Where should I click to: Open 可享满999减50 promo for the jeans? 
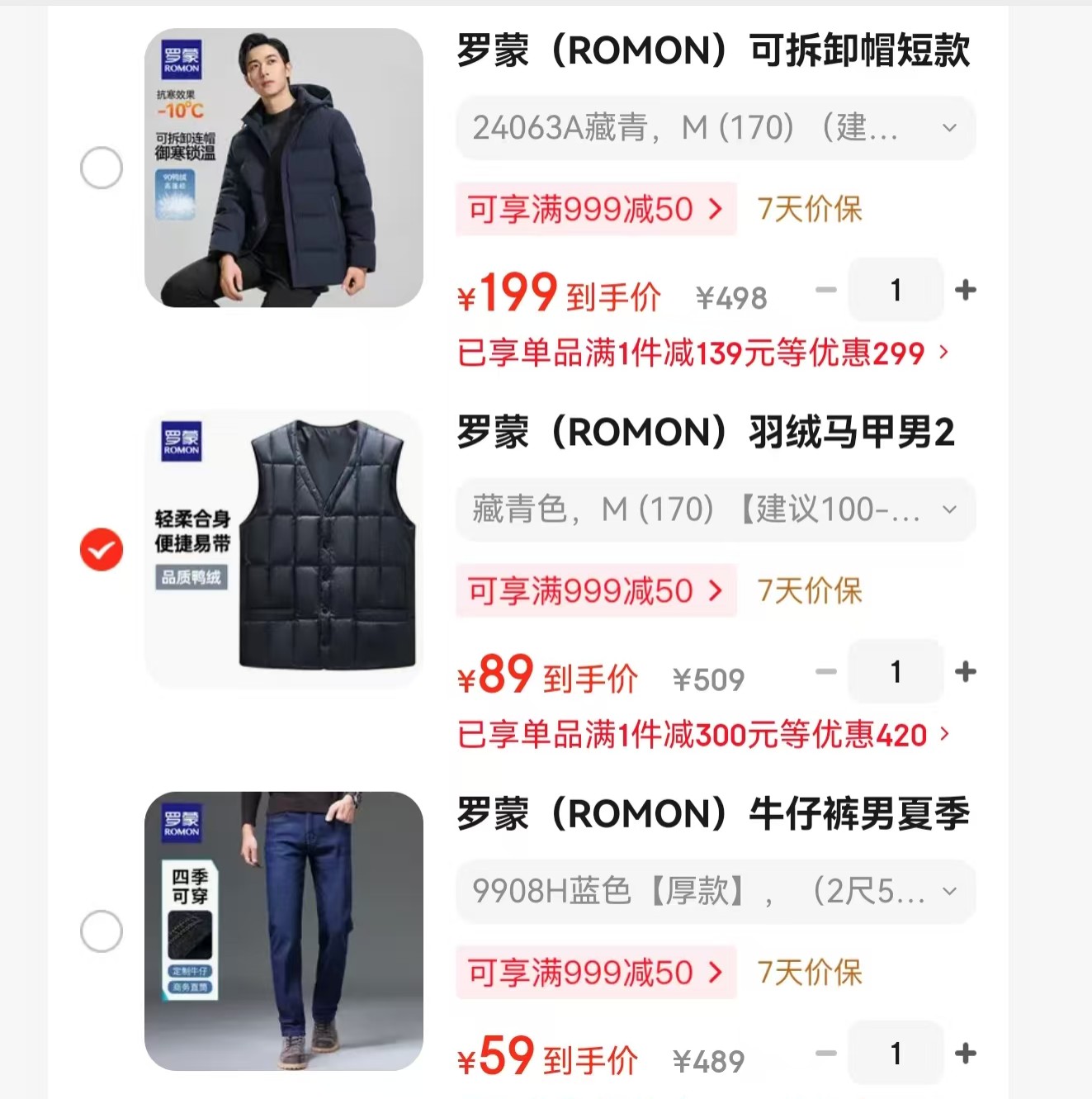595,973
